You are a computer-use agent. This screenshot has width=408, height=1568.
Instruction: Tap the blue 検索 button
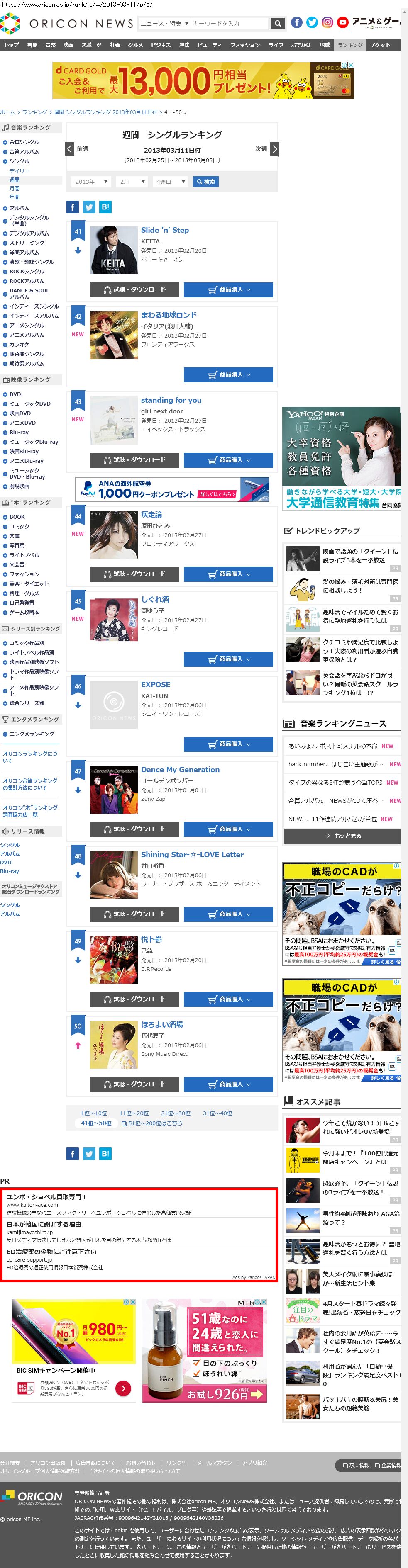[x=205, y=182]
